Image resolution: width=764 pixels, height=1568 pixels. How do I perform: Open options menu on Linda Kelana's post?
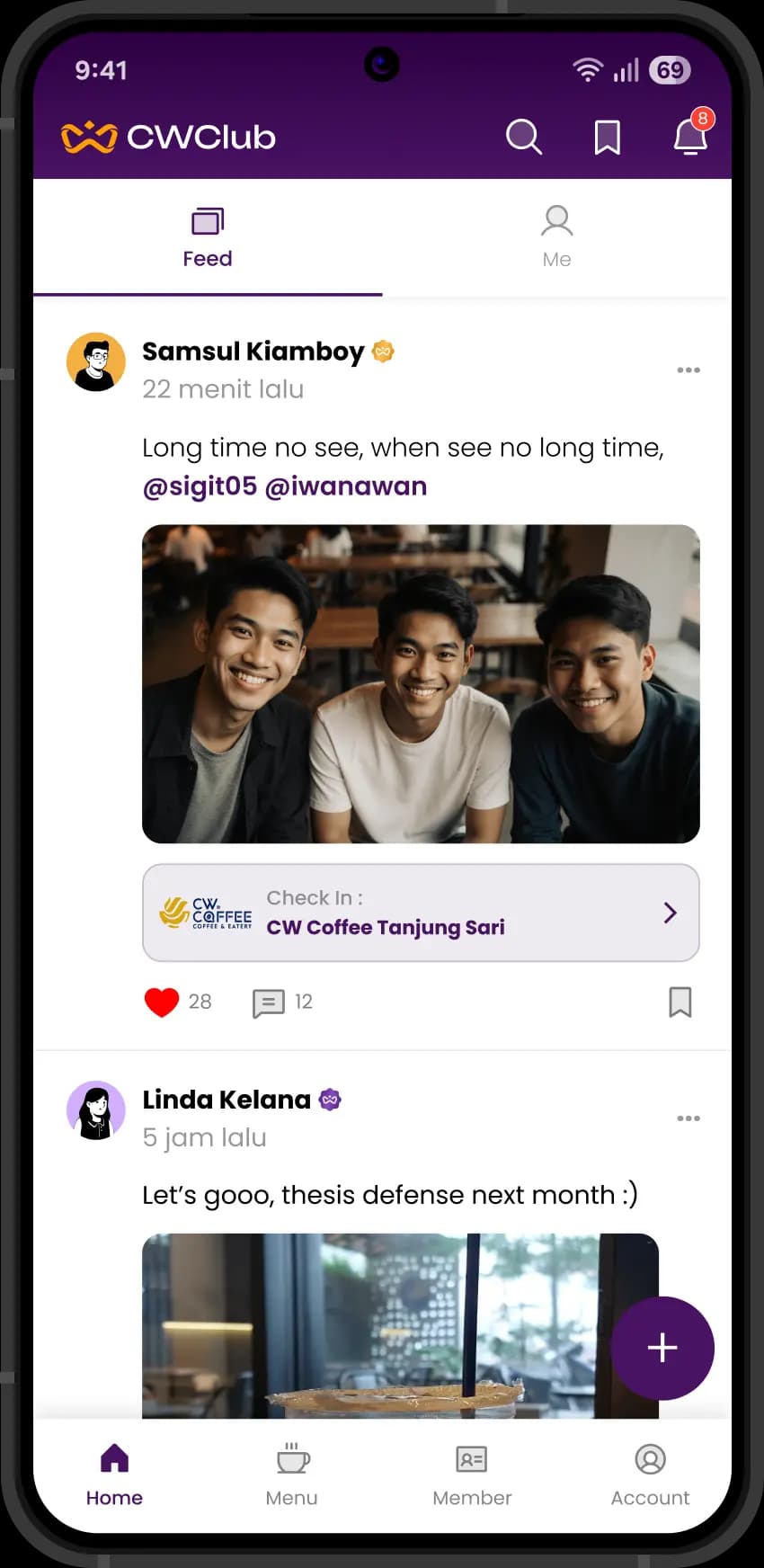point(688,1118)
